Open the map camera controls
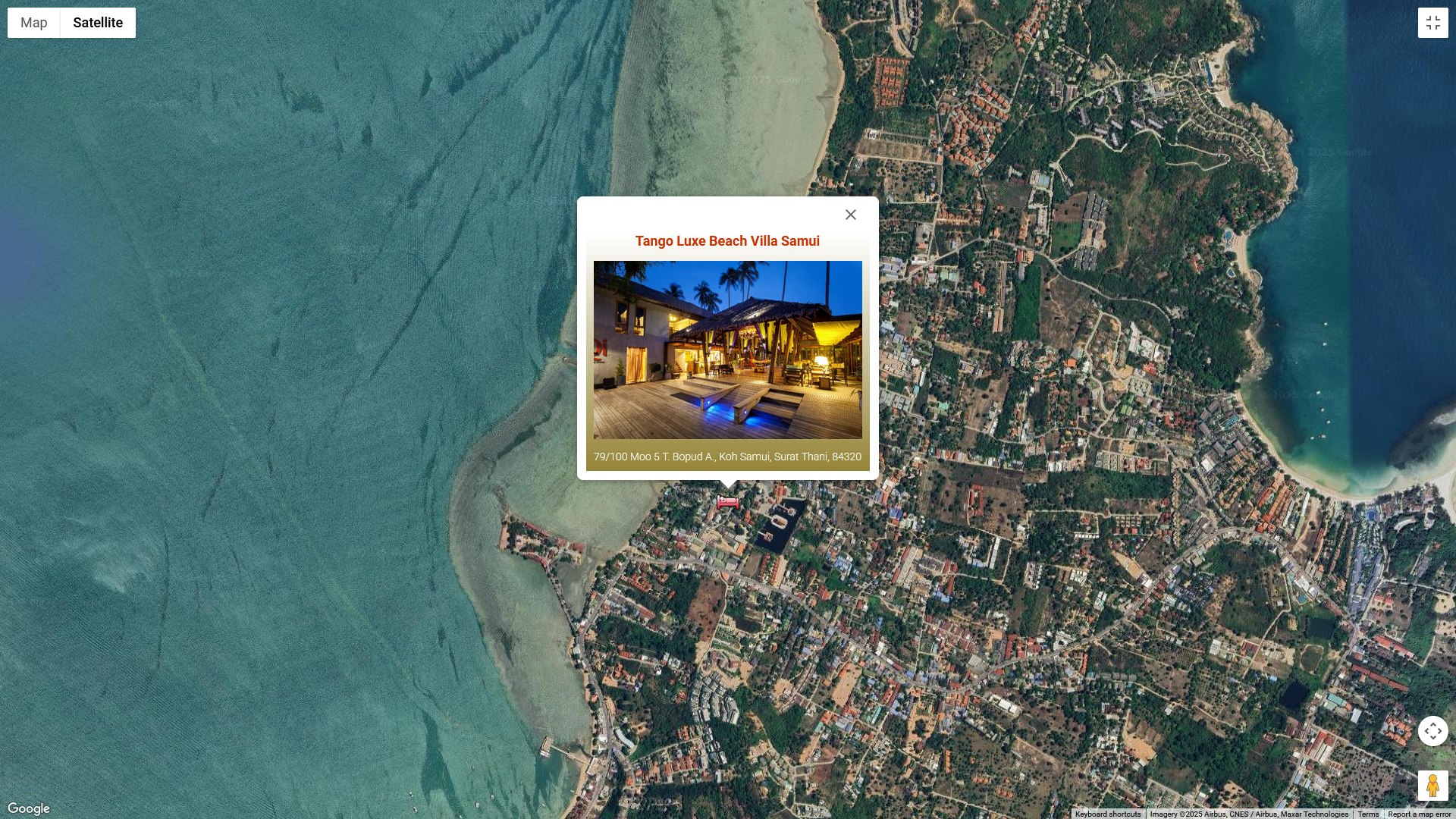 [x=1432, y=731]
